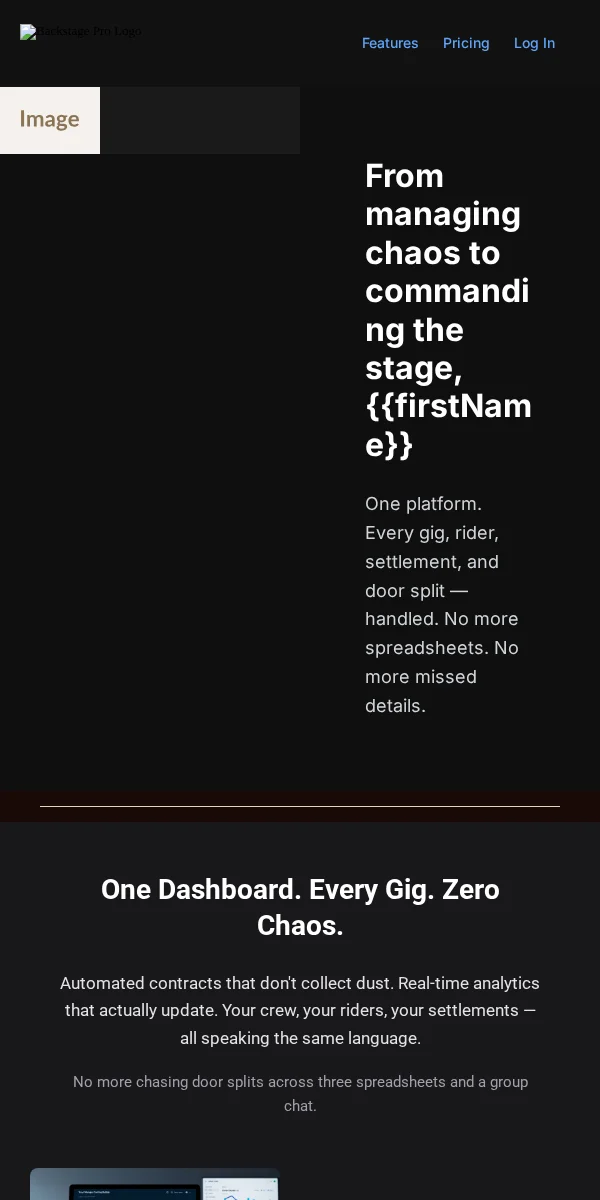Viewport: 600px width, 1200px height.
Task: Tap the Log In link
Action: [x=534, y=43]
